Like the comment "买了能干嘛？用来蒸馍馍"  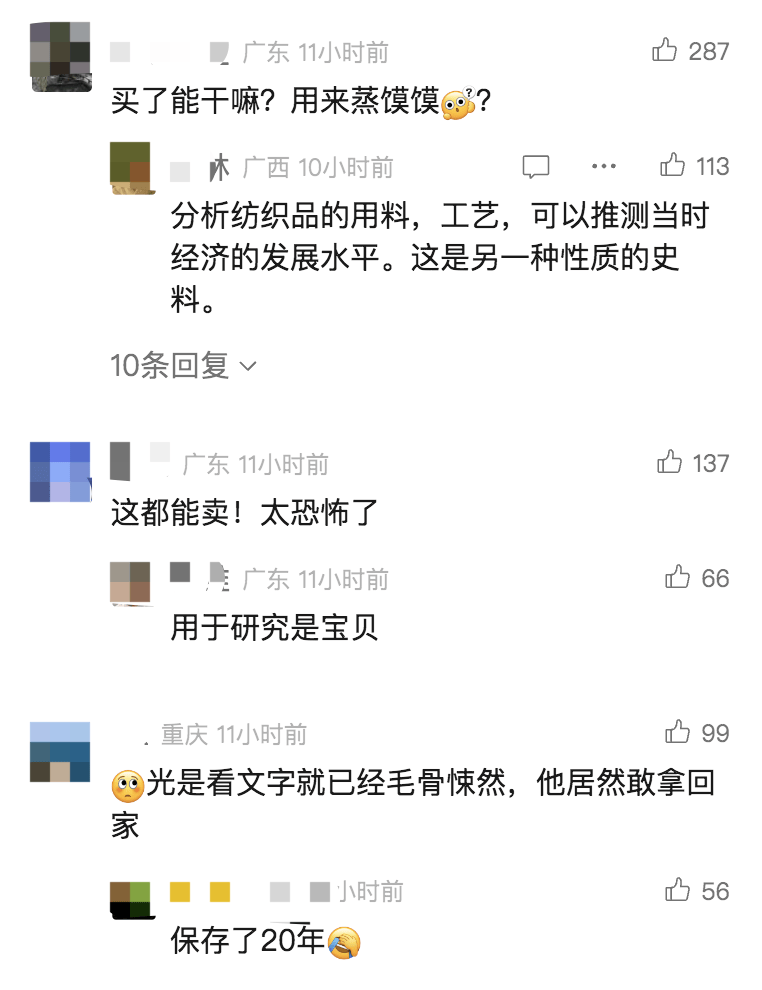click(x=665, y=50)
